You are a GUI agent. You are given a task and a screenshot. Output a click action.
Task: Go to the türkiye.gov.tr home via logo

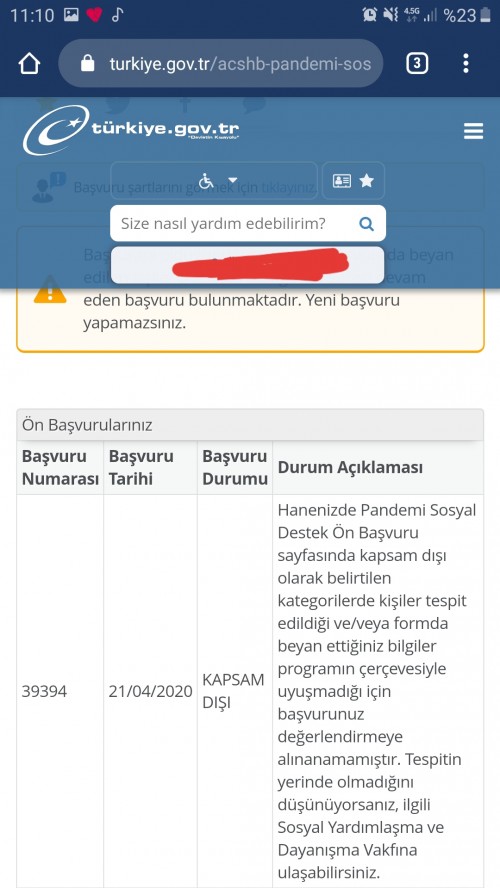point(131,130)
